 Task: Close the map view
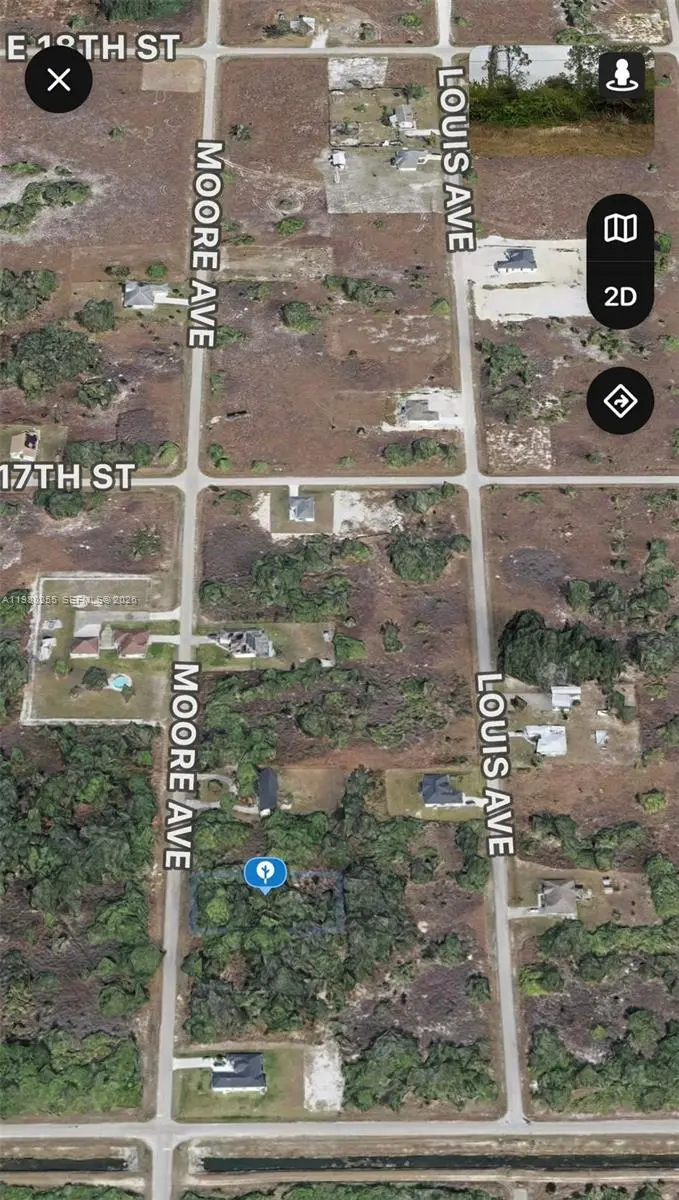(x=59, y=79)
